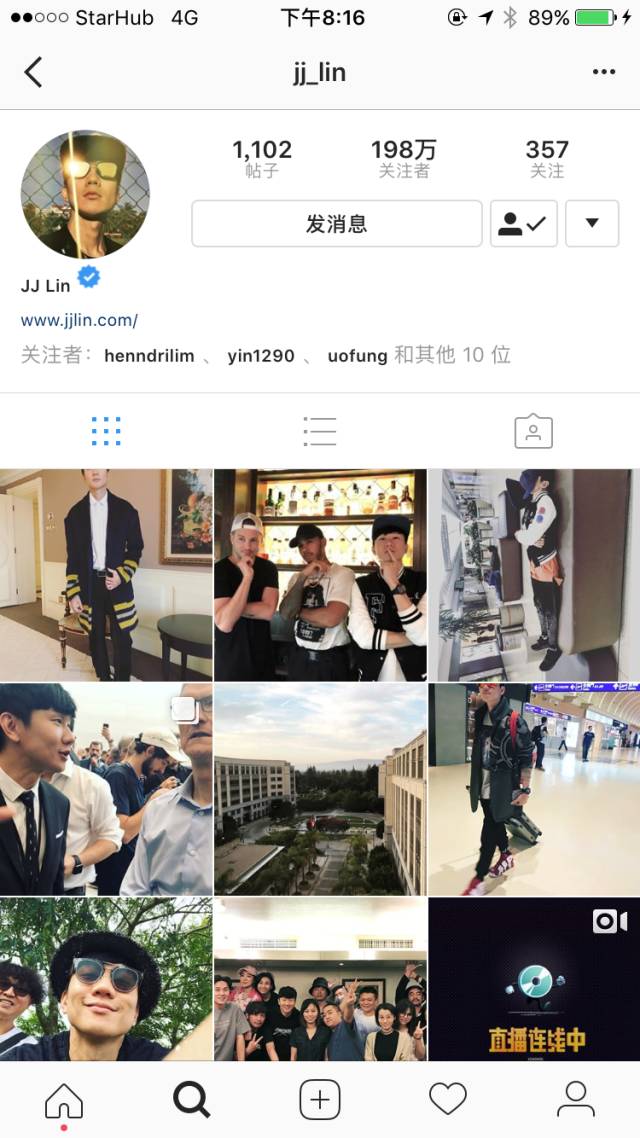Expand suggested accounts dropdown arrow
The image size is (640, 1138).
pos(592,224)
